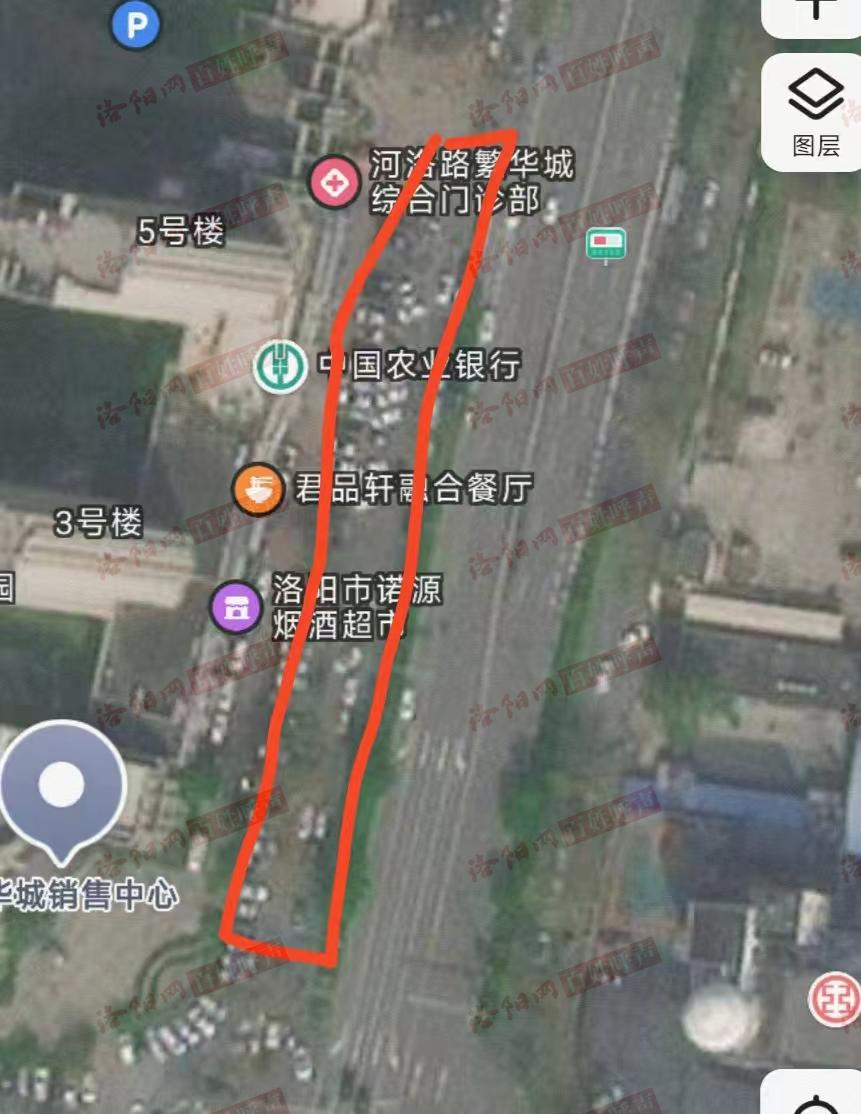
Task: Zoom in with the plus button
Action: (x=815, y=10)
